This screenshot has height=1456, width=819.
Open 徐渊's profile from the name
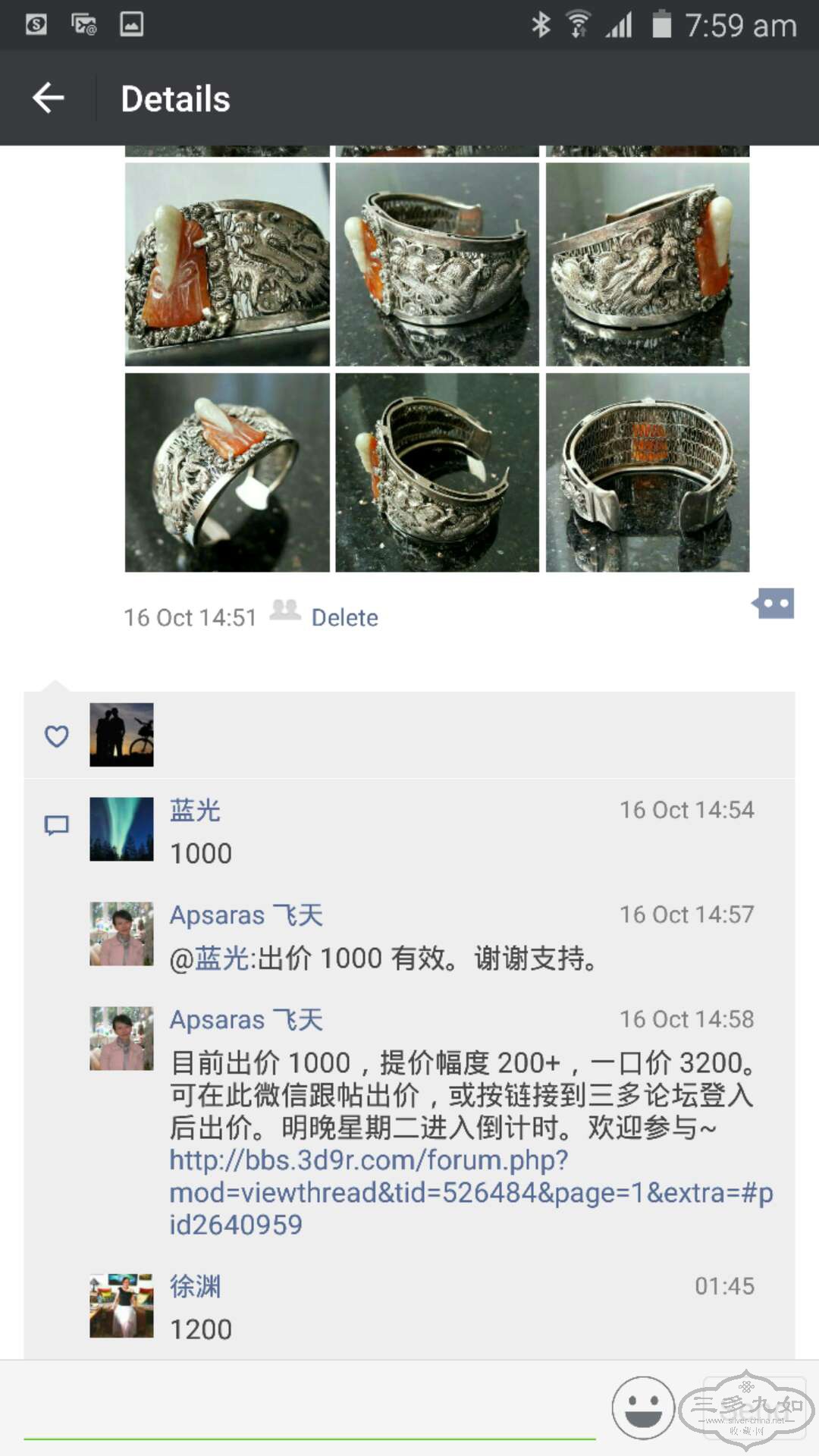[195, 1286]
